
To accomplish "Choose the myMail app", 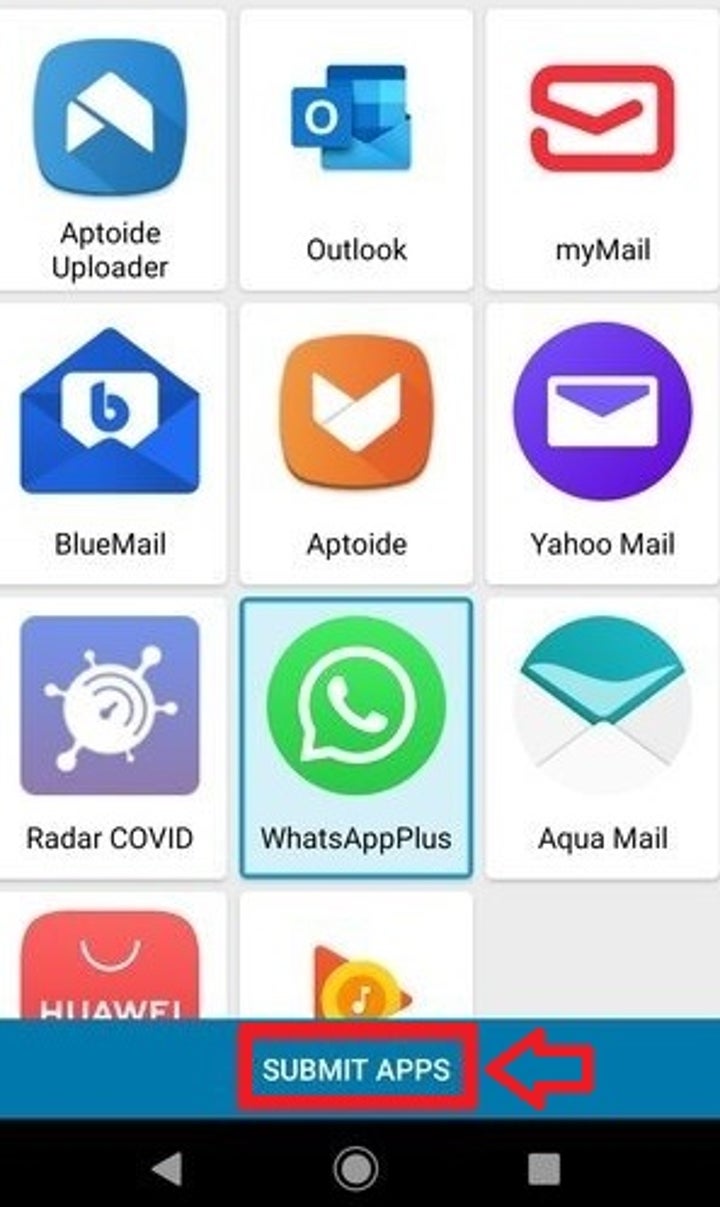I will coord(602,150).
